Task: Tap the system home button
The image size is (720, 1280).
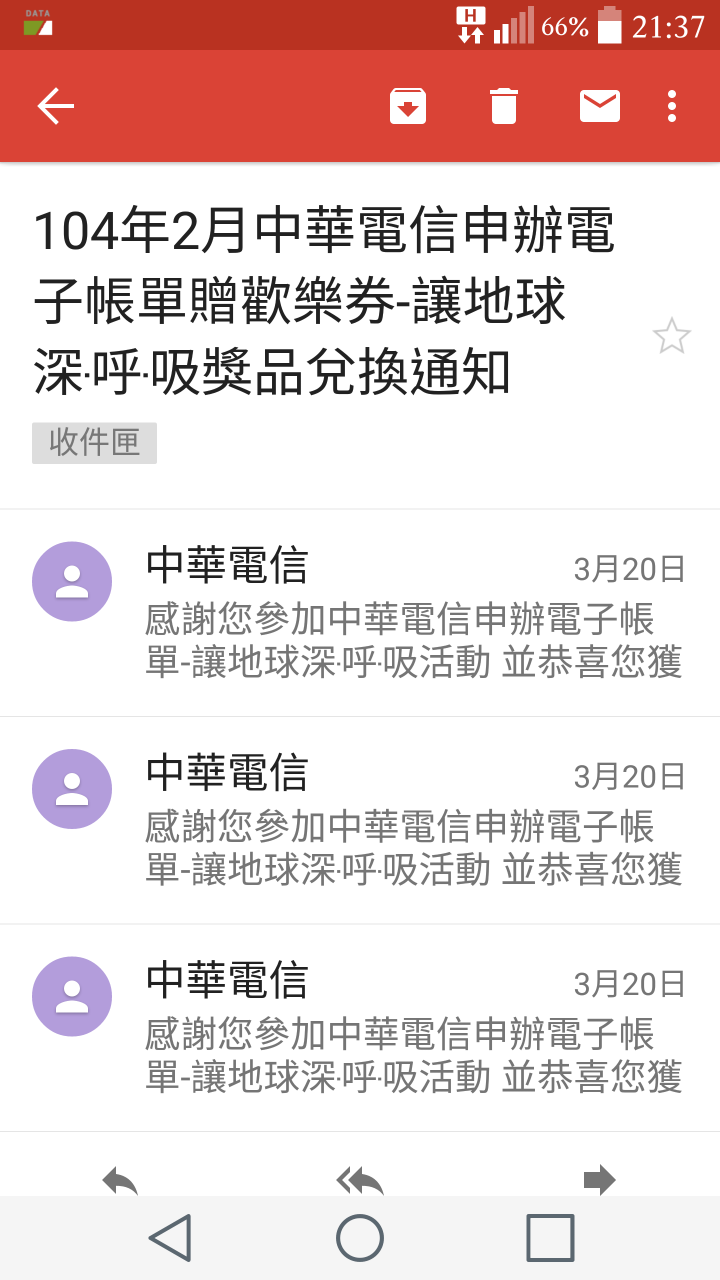Action: [360, 1238]
